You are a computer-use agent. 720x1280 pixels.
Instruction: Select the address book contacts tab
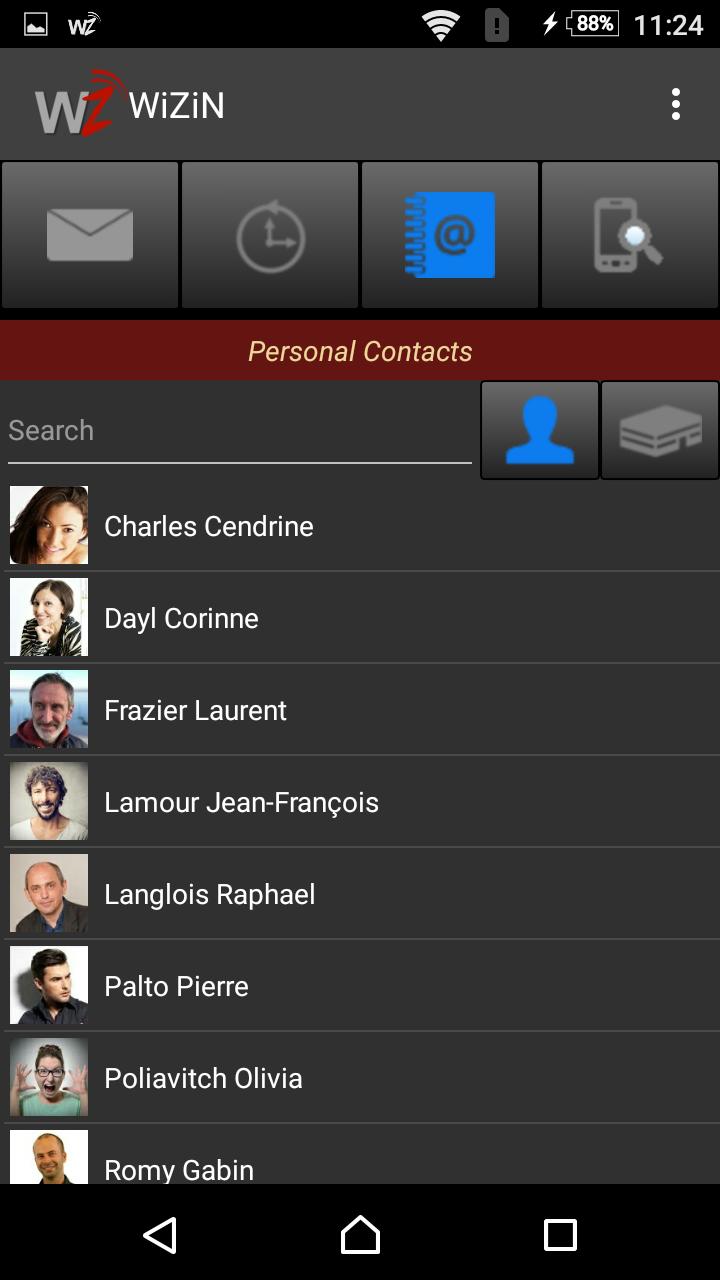(x=450, y=235)
